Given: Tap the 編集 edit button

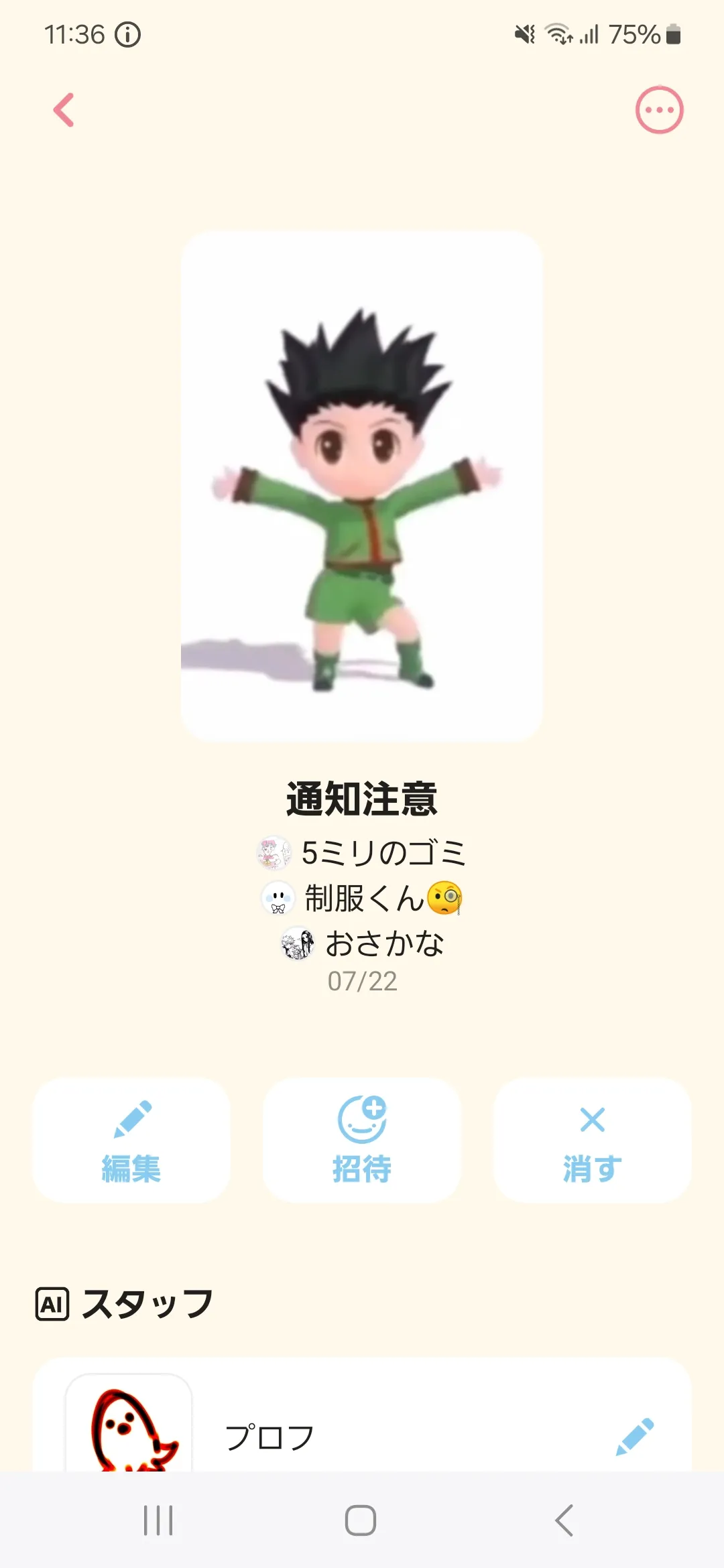Looking at the screenshot, I should [131, 1140].
